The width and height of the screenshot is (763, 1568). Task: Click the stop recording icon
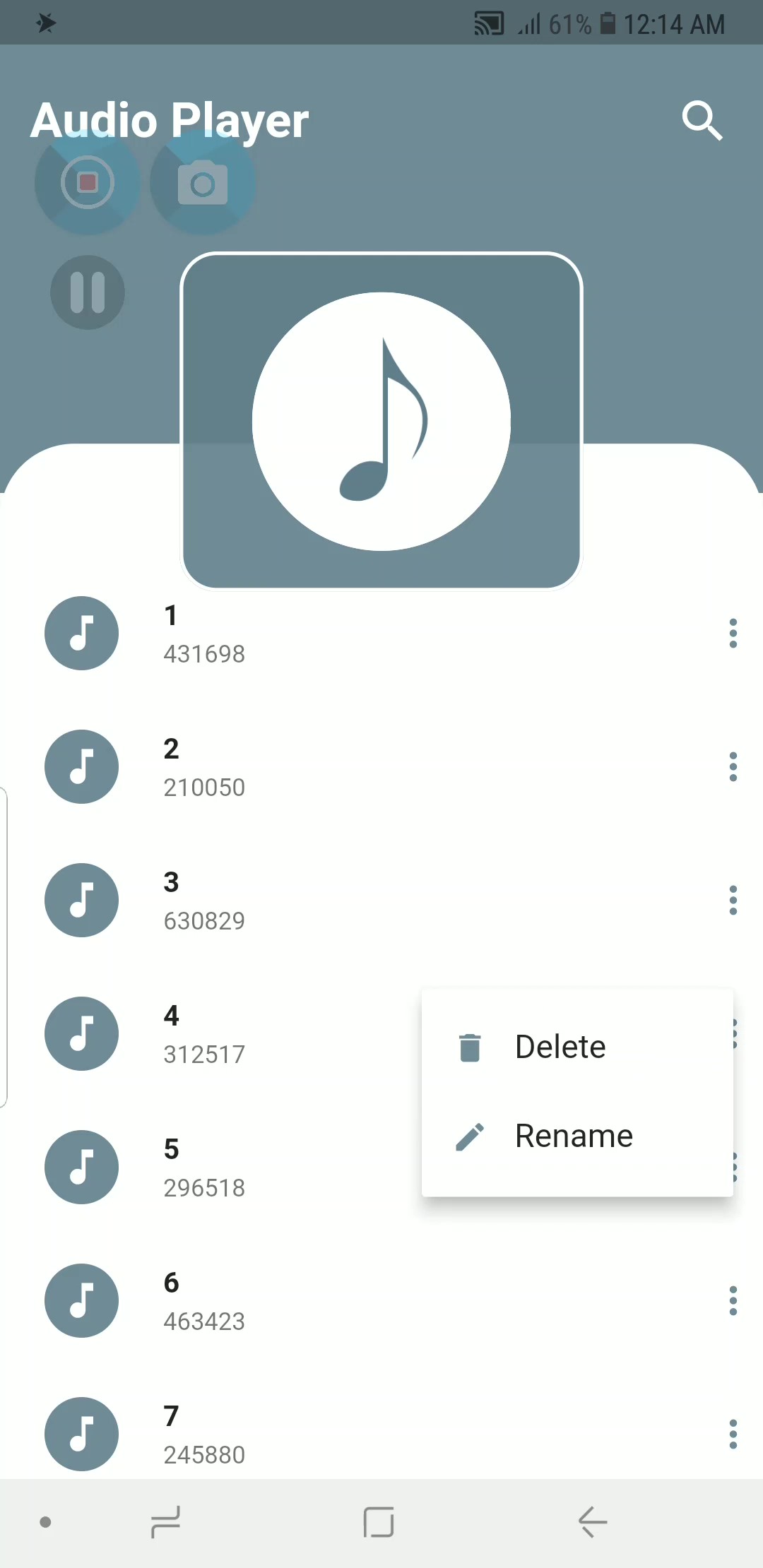coord(88,182)
